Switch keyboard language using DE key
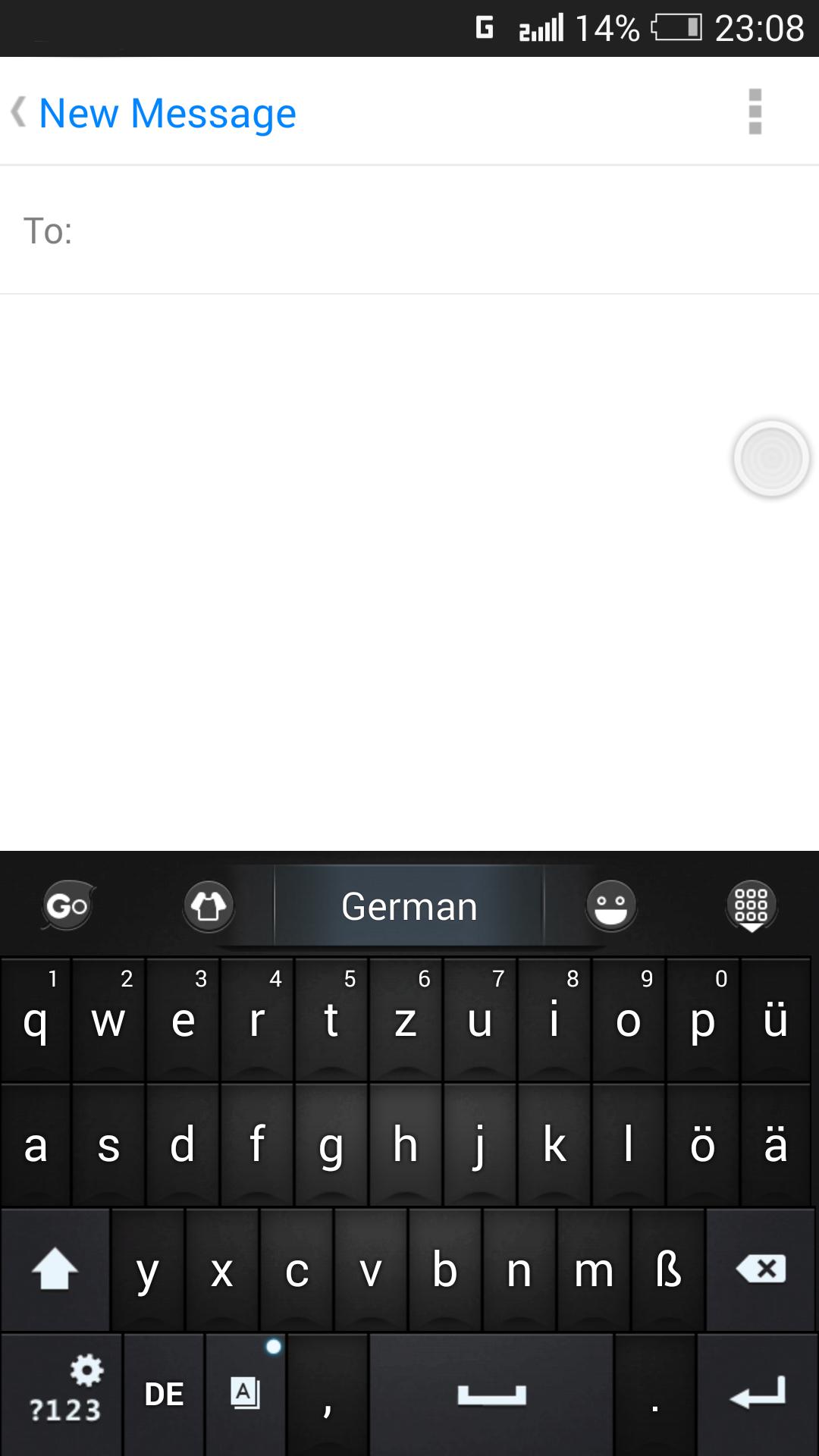This screenshot has width=819, height=1456. pyautogui.click(x=164, y=1394)
